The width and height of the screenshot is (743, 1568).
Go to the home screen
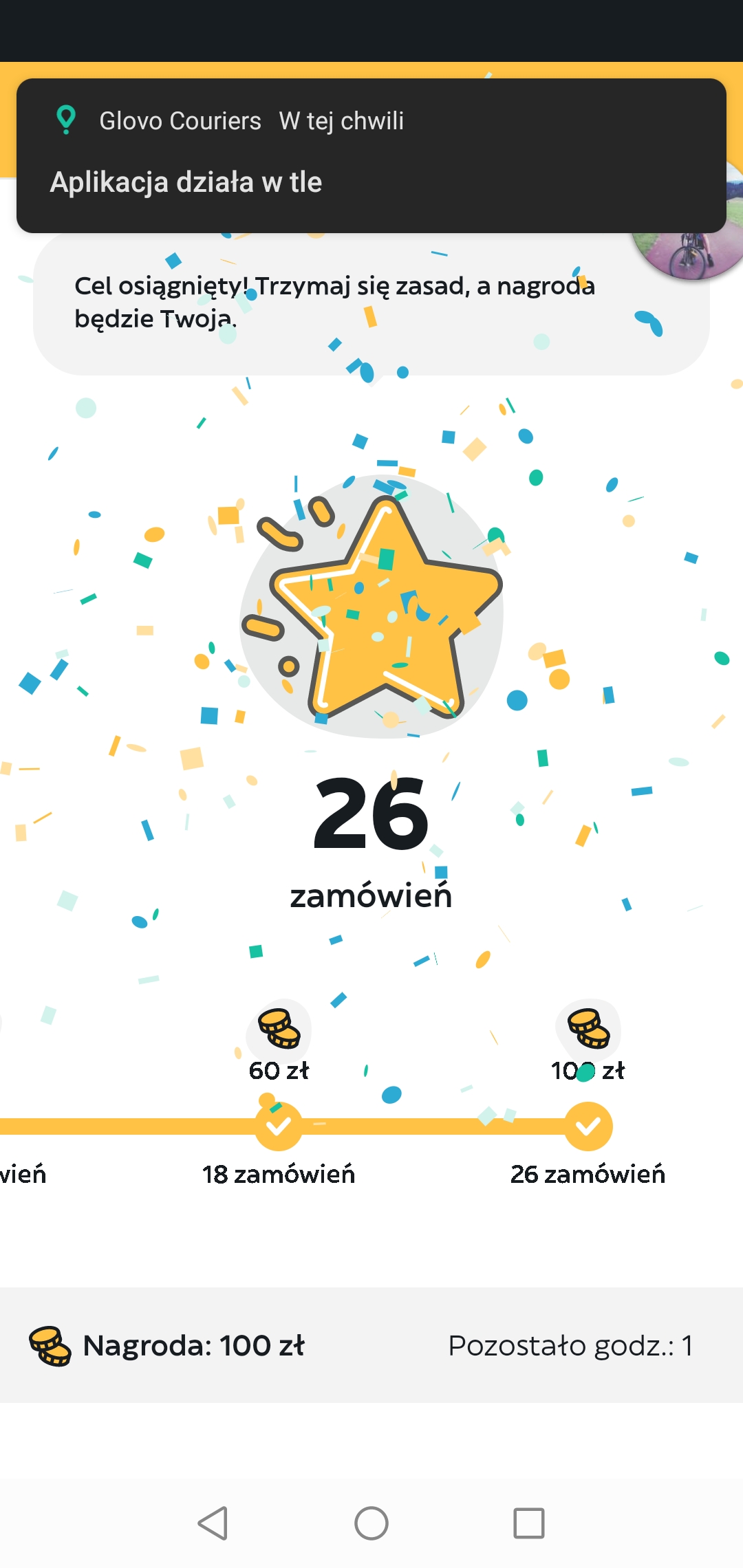(371, 1523)
